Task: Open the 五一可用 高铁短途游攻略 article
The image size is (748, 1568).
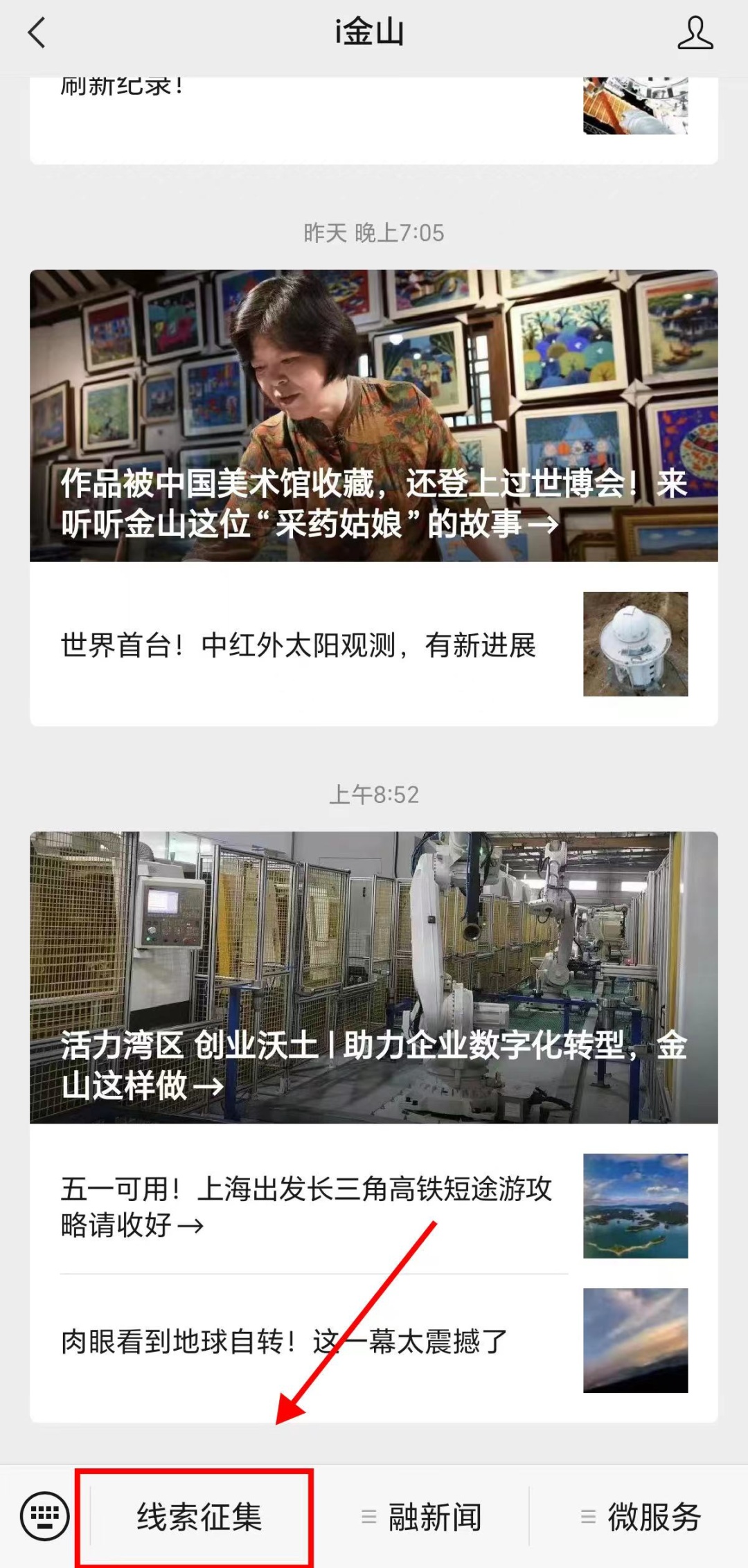Action: (374, 1206)
